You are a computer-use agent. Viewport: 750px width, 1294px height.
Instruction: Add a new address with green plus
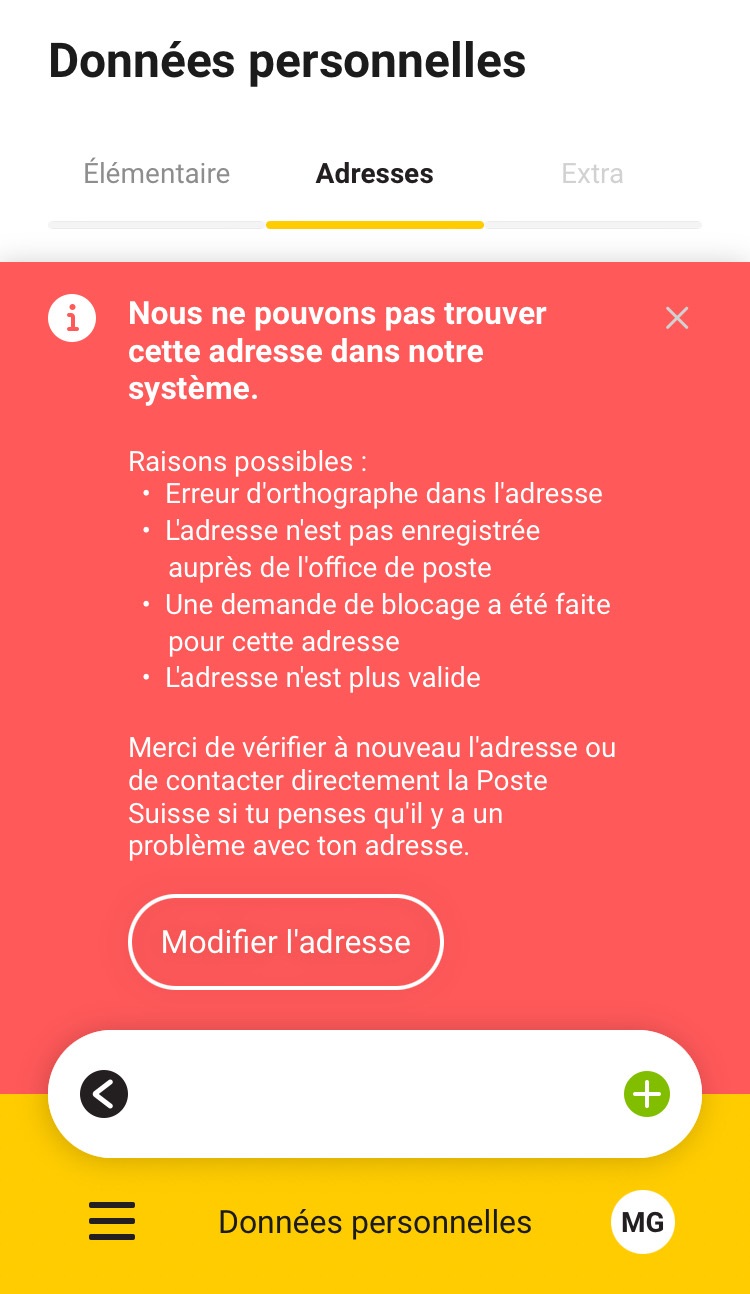(647, 1094)
